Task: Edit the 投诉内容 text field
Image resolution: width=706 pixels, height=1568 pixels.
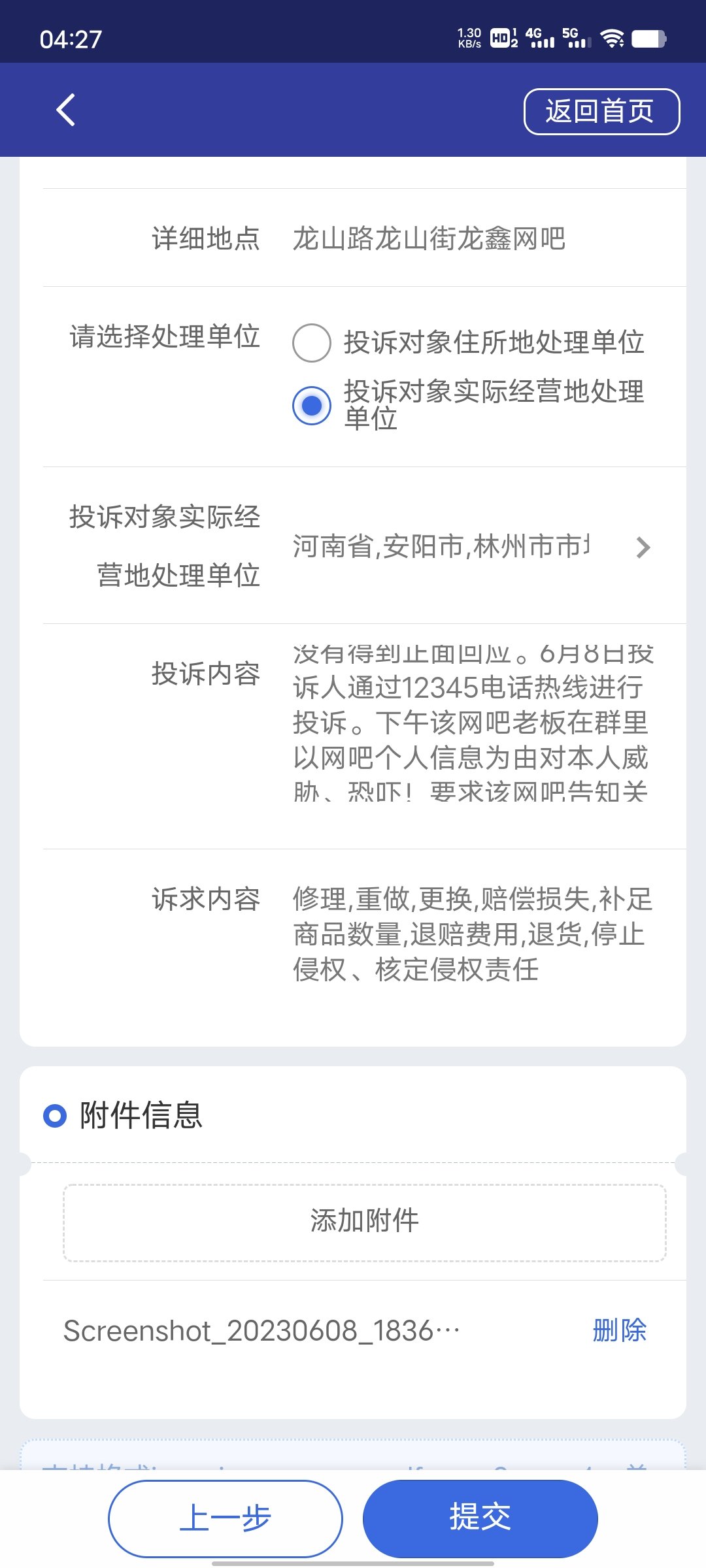Action: 473,723
